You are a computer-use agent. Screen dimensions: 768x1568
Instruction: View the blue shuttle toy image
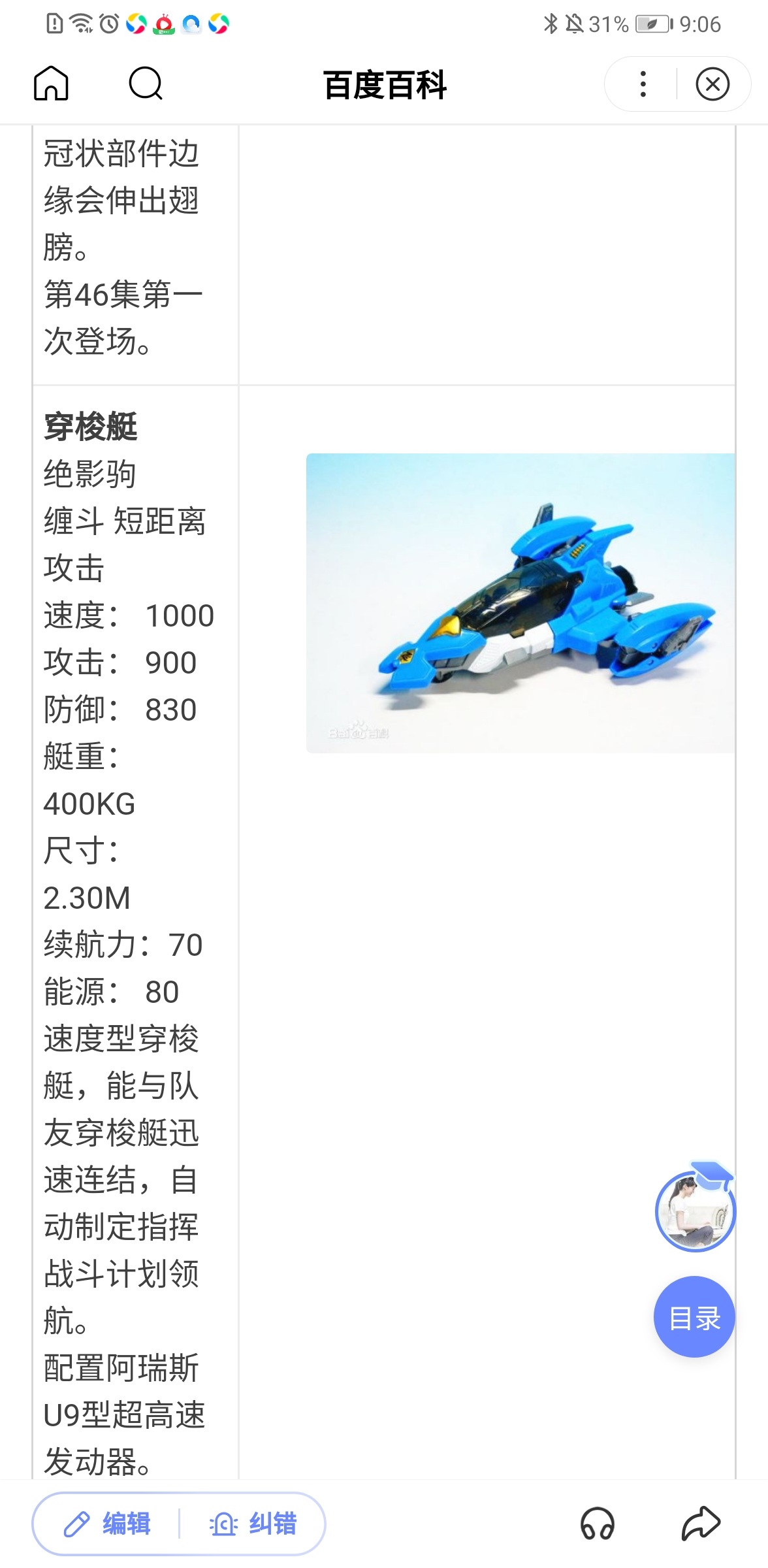(520, 603)
